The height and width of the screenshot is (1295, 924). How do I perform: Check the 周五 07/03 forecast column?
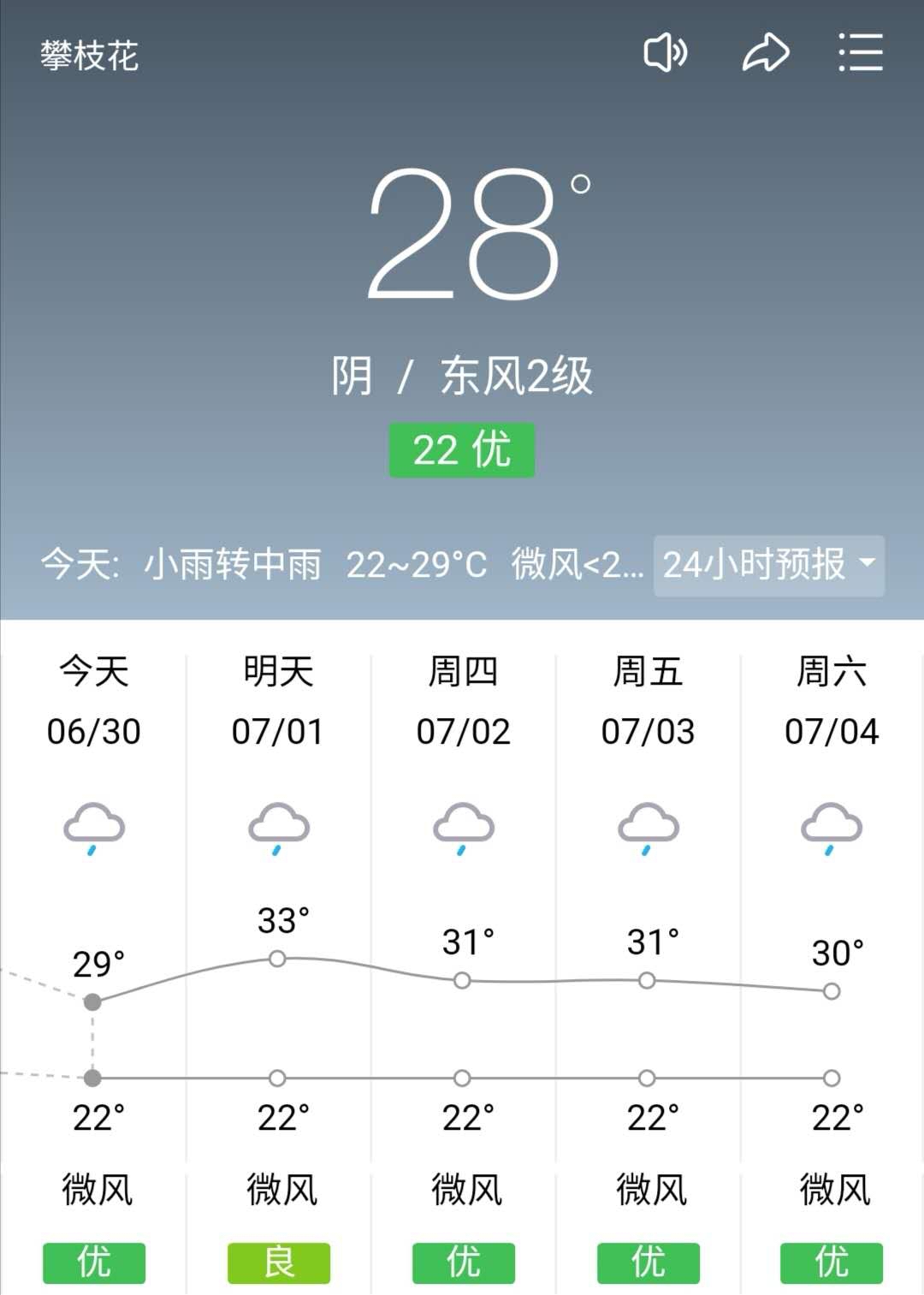648,702
